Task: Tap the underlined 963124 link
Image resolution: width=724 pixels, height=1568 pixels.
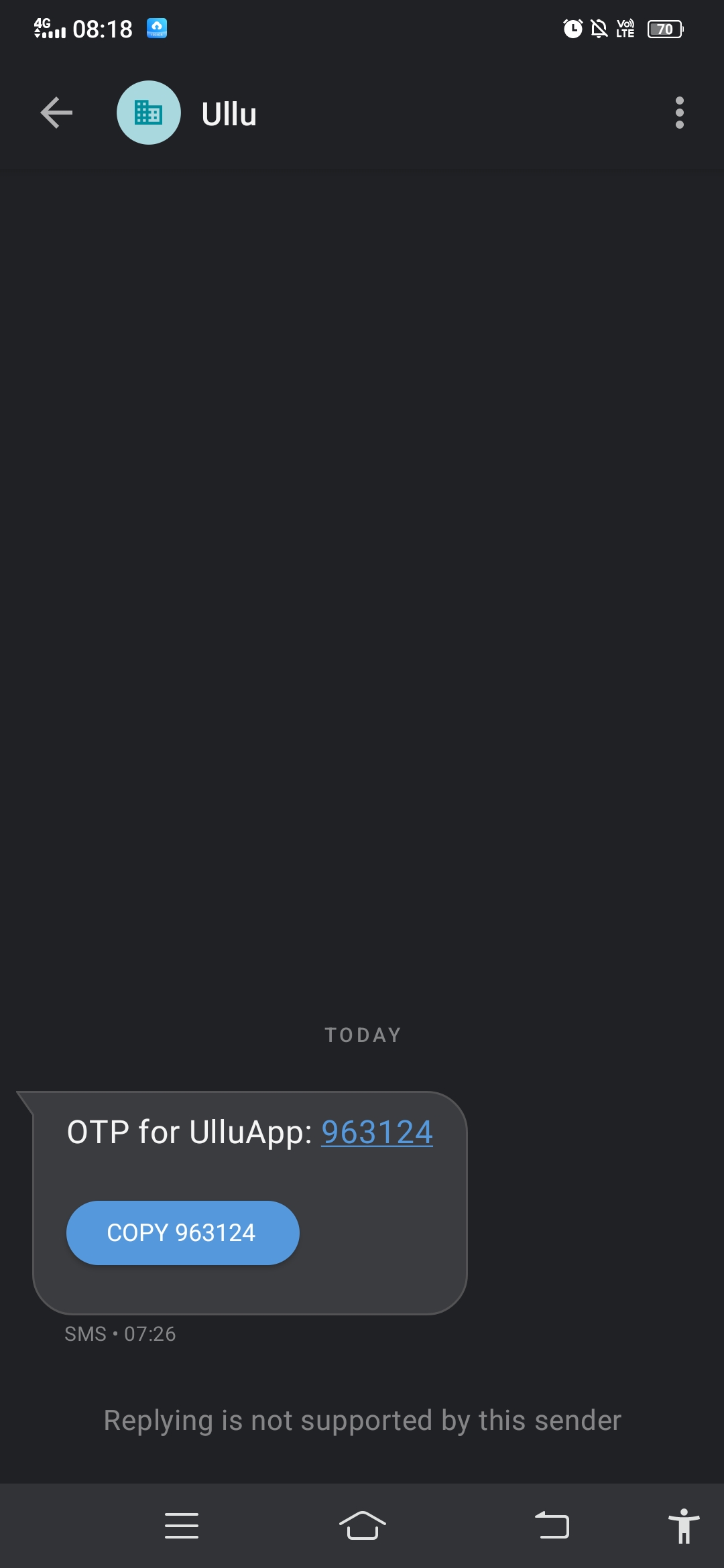Action: [377, 1132]
